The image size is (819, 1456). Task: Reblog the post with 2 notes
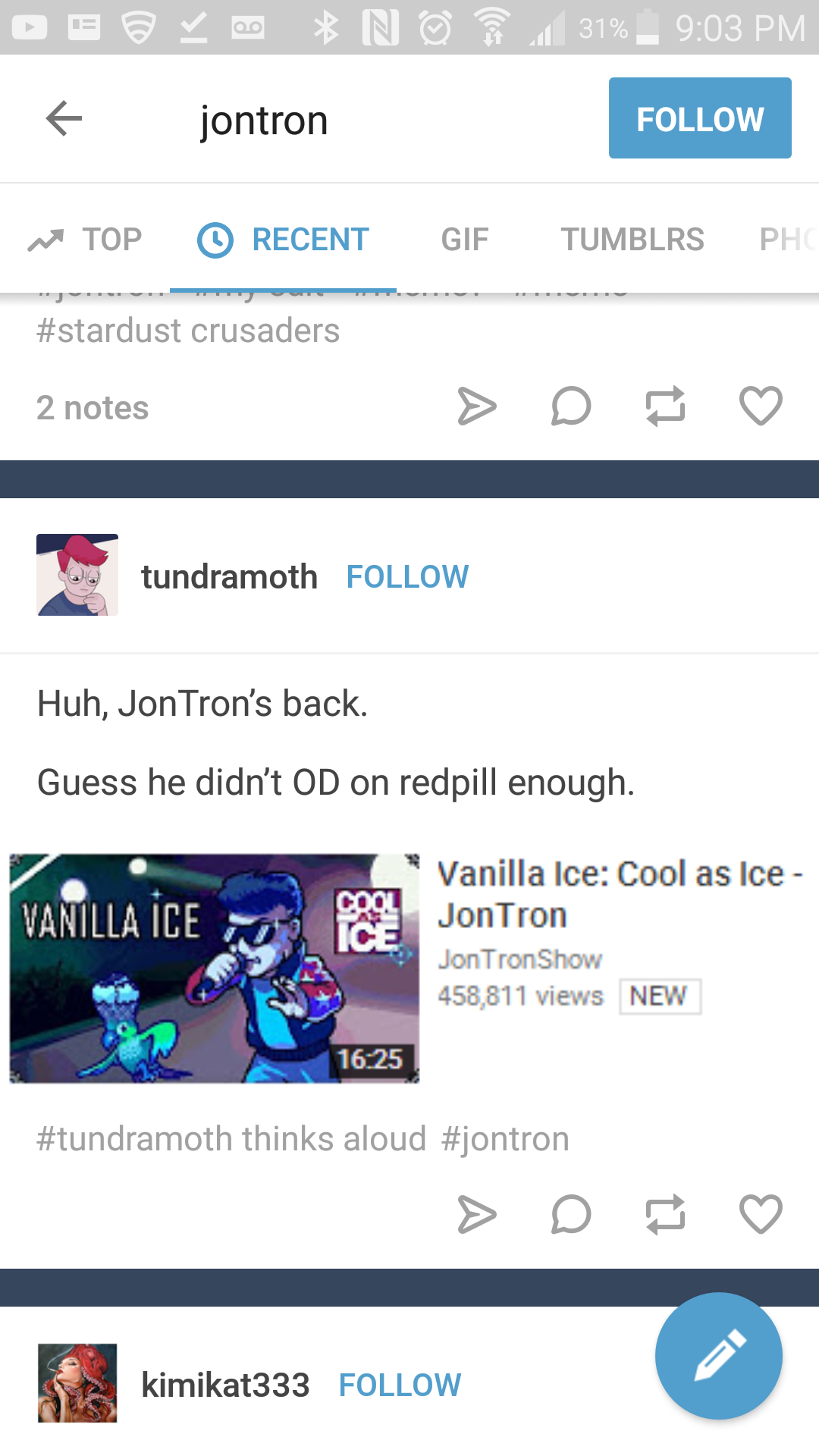tap(666, 406)
